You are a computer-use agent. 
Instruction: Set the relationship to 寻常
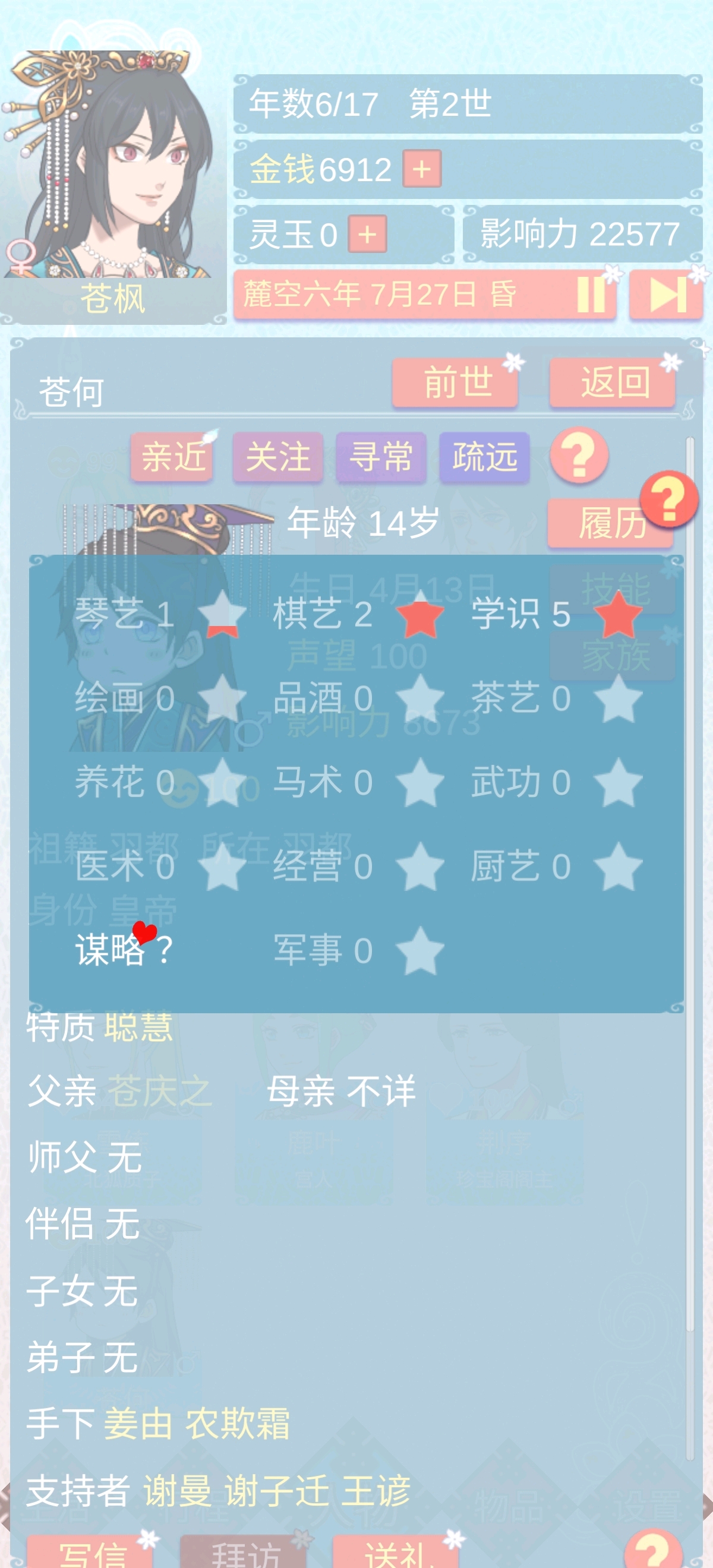point(380,457)
